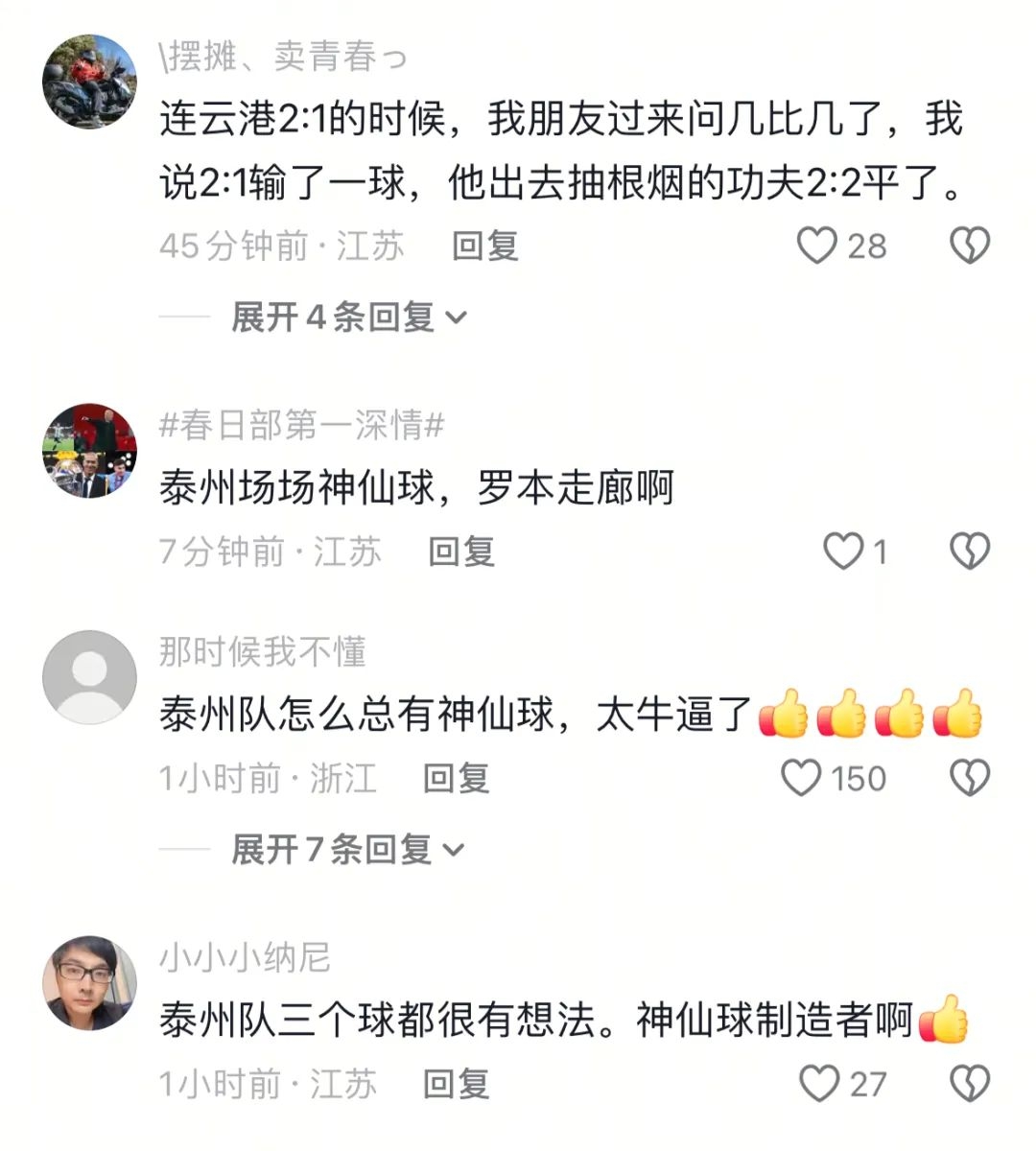Image resolution: width=1036 pixels, height=1151 pixels.
Task: Dislike 那时候我不懂's comment
Action: [969, 778]
